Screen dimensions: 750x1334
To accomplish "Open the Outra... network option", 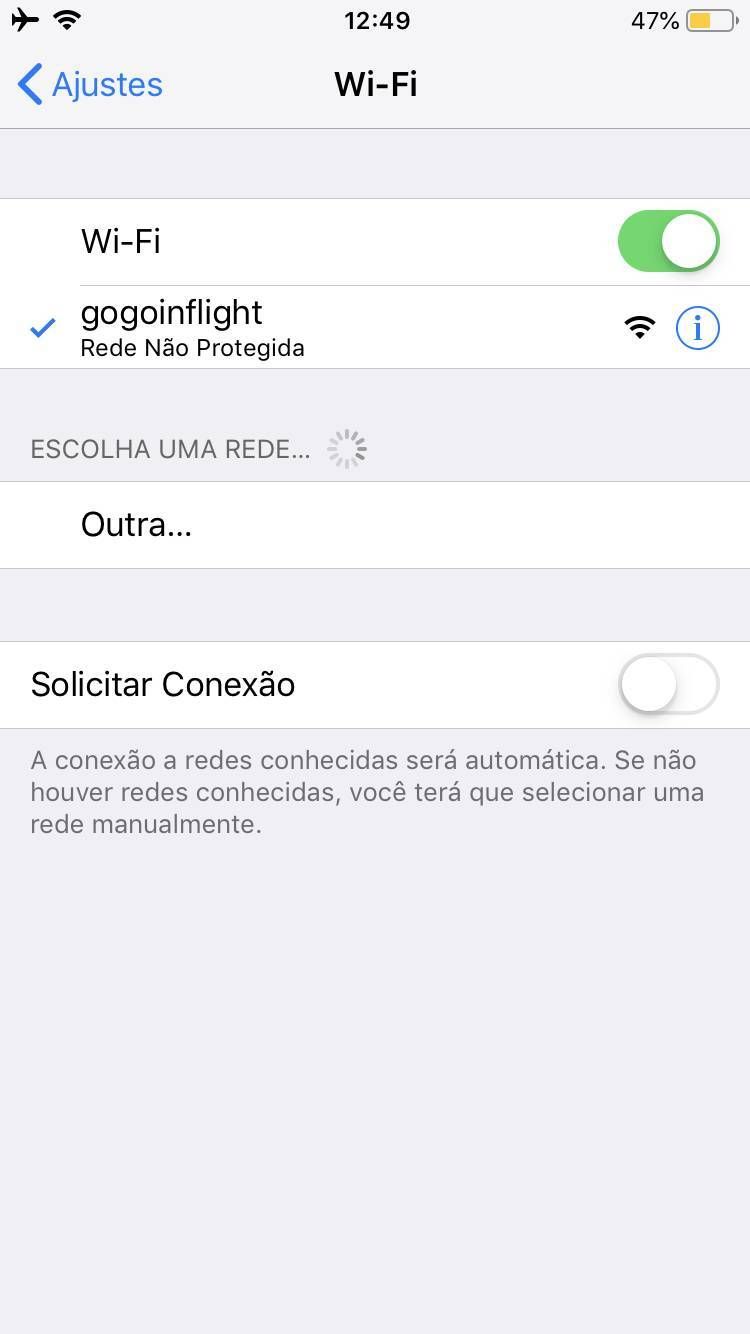I will point(375,525).
